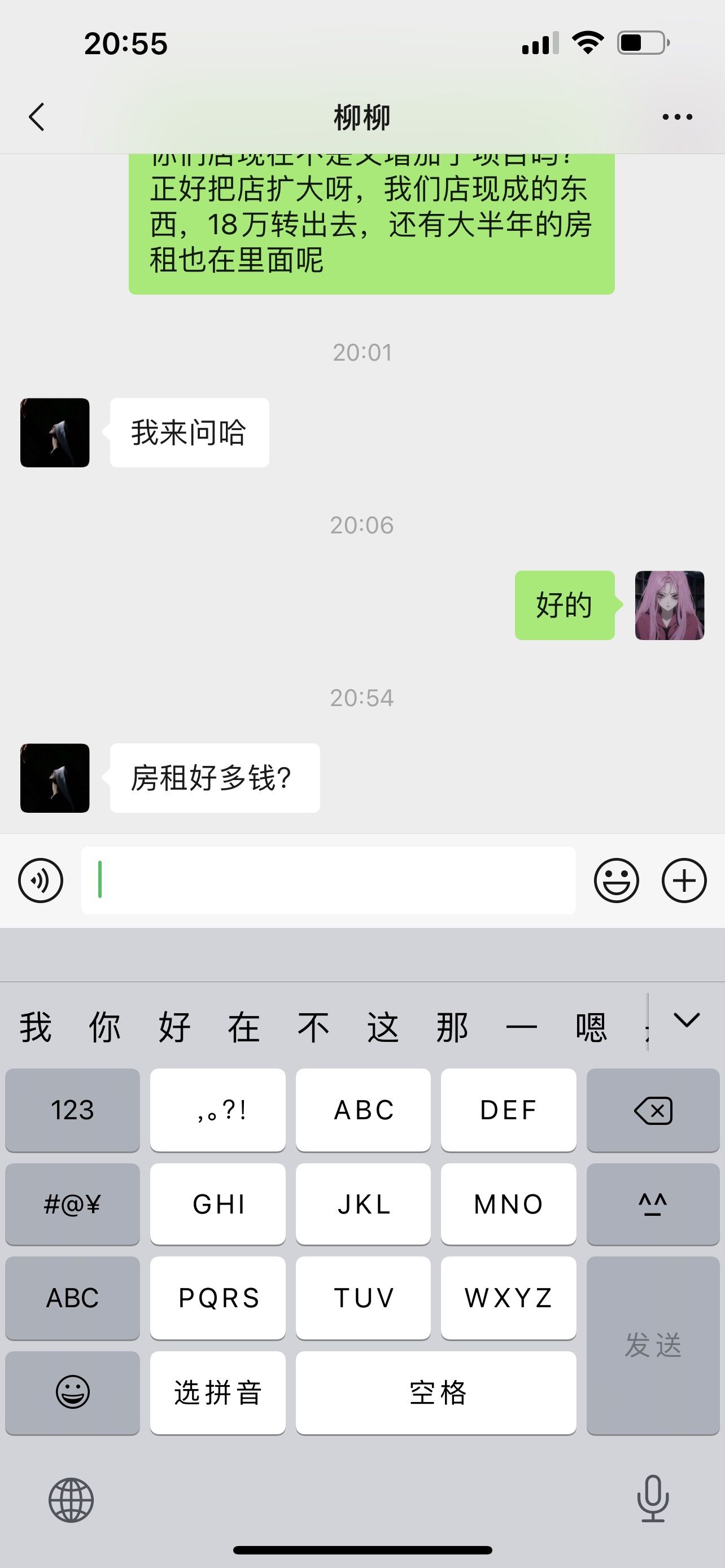The image size is (725, 1568).
Task: Open the keyboard emoji key
Action: (72, 1392)
